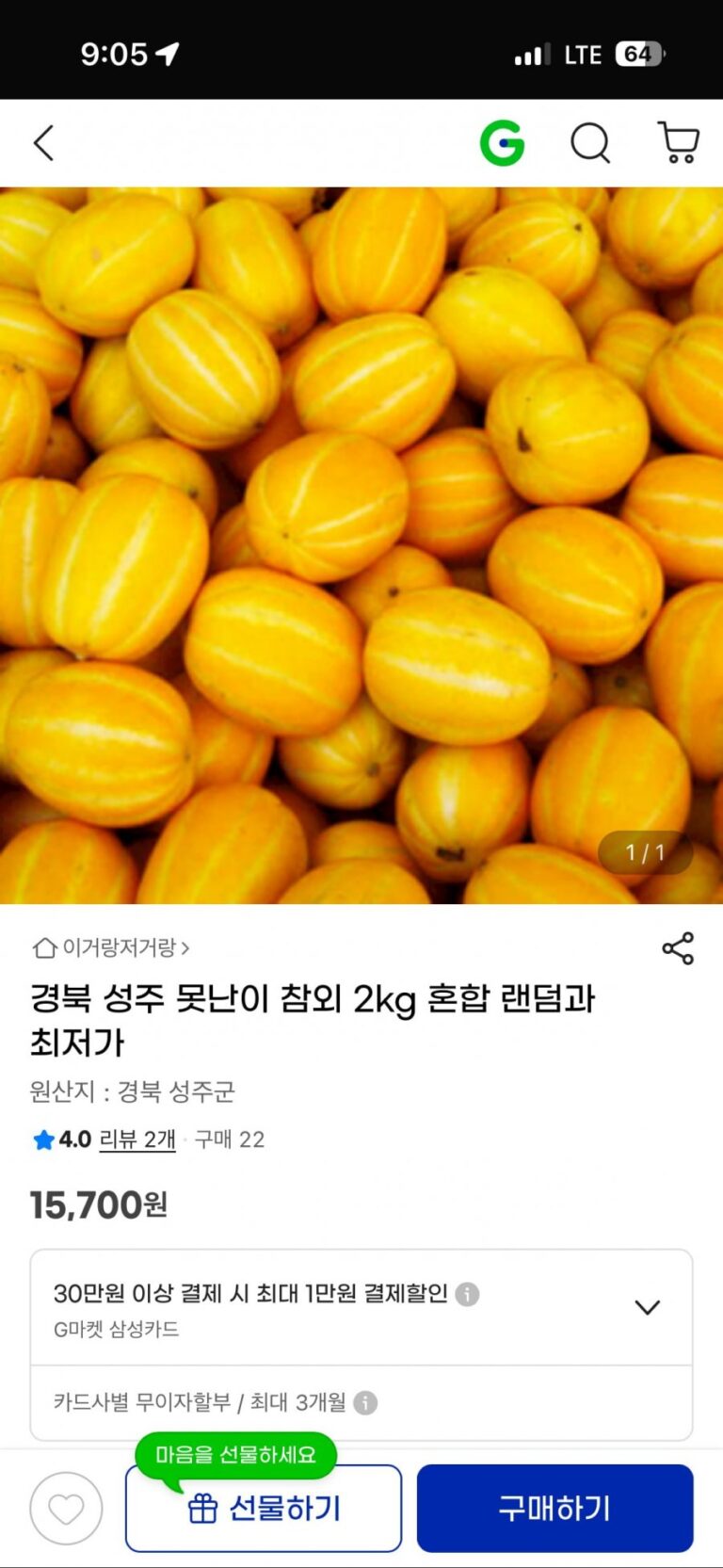Open the seller shop 이거랑저거랑

point(111,947)
